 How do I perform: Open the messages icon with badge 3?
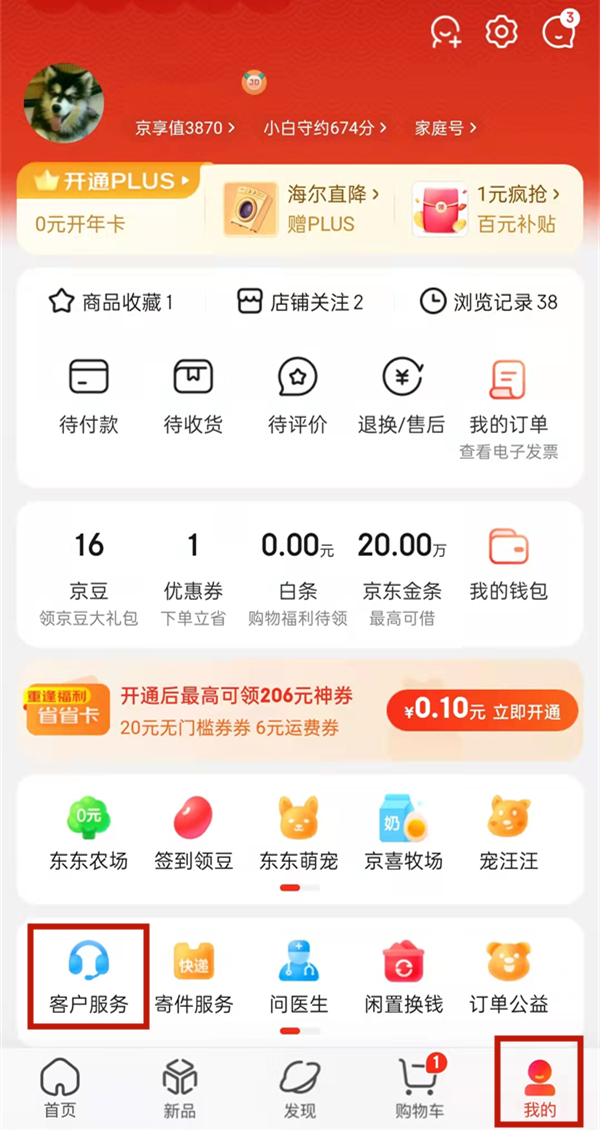(558, 32)
